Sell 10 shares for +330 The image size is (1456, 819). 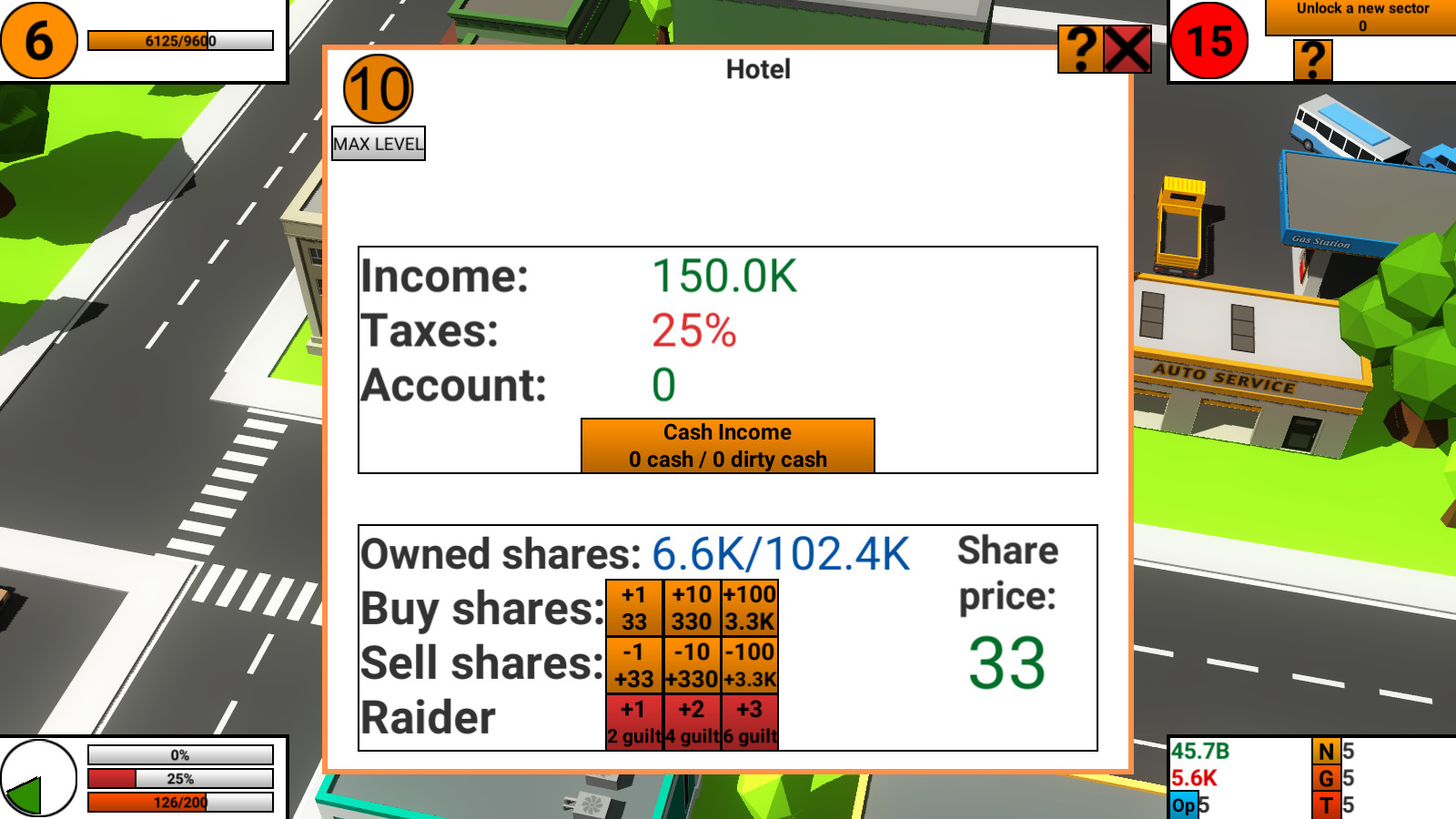[692, 665]
